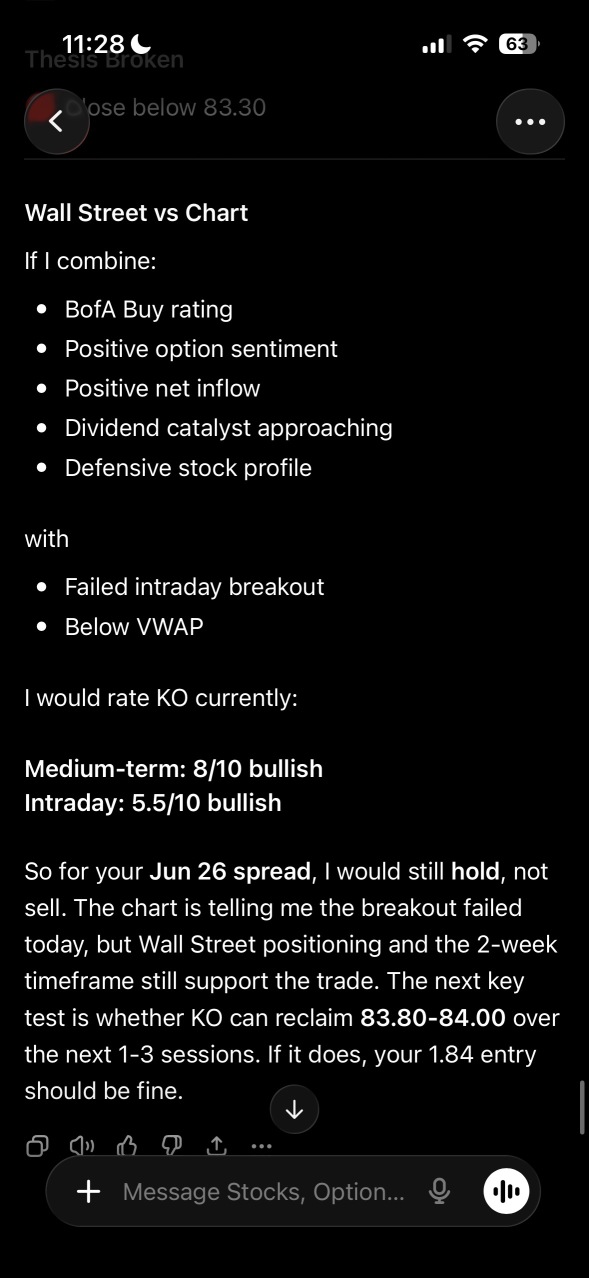The width and height of the screenshot is (589, 1278).
Task: Jump to the bottom of the chat
Action: [294, 1109]
